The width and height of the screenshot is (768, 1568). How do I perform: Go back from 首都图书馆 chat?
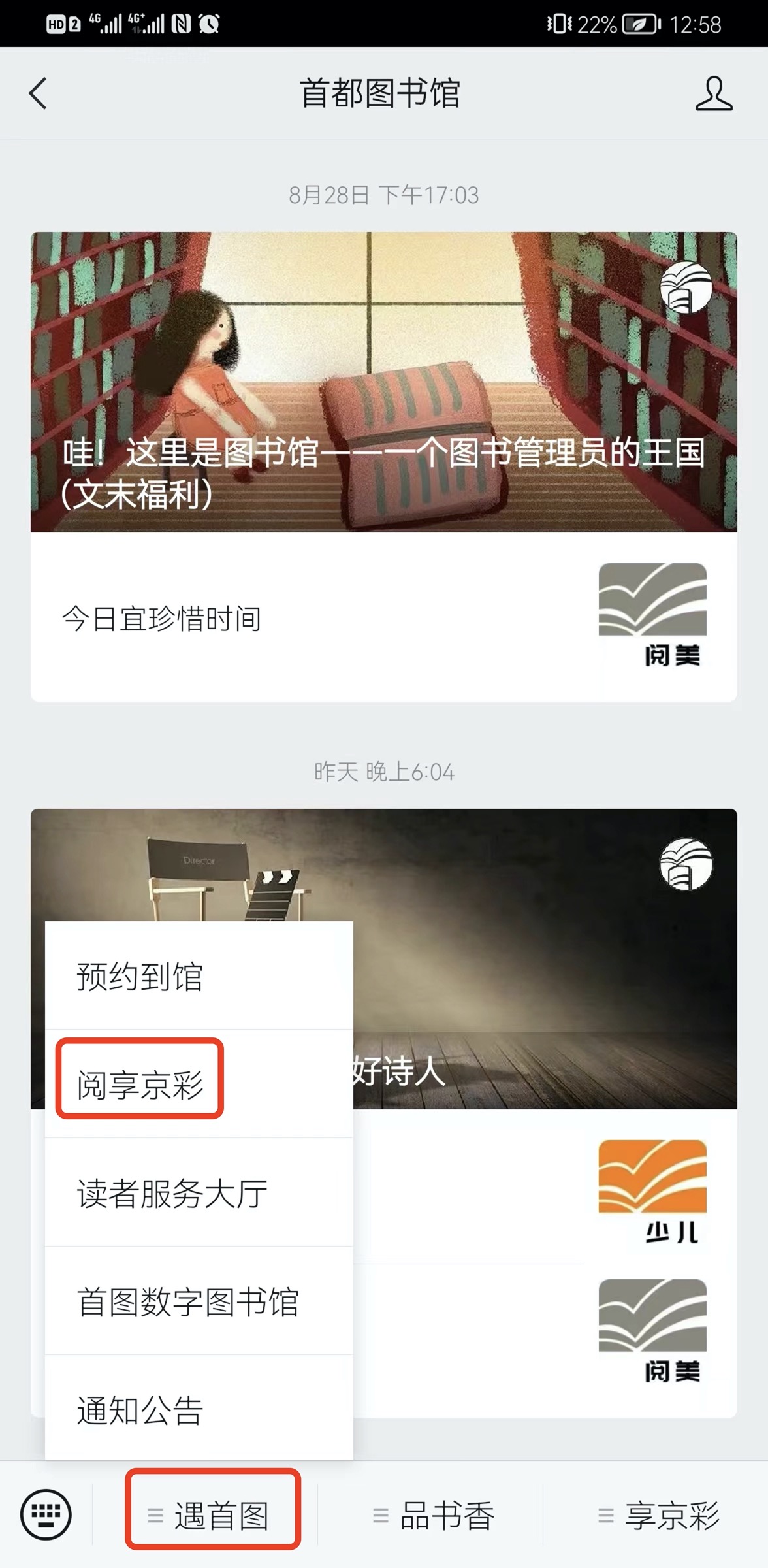(x=38, y=93)
